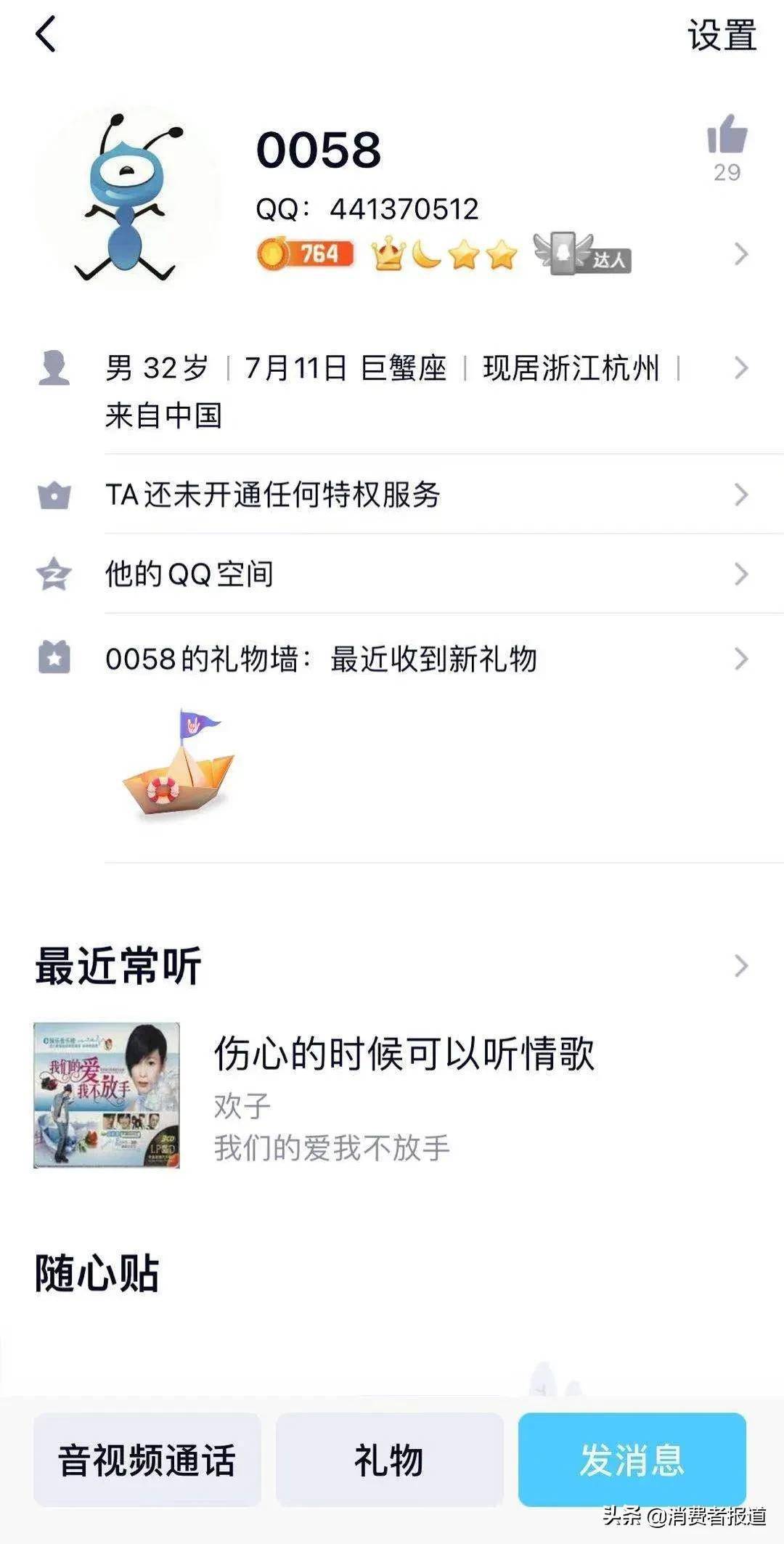Expand the 最近常听 section
Viewport: 784px width, 1544px height.
pos(740,966)
